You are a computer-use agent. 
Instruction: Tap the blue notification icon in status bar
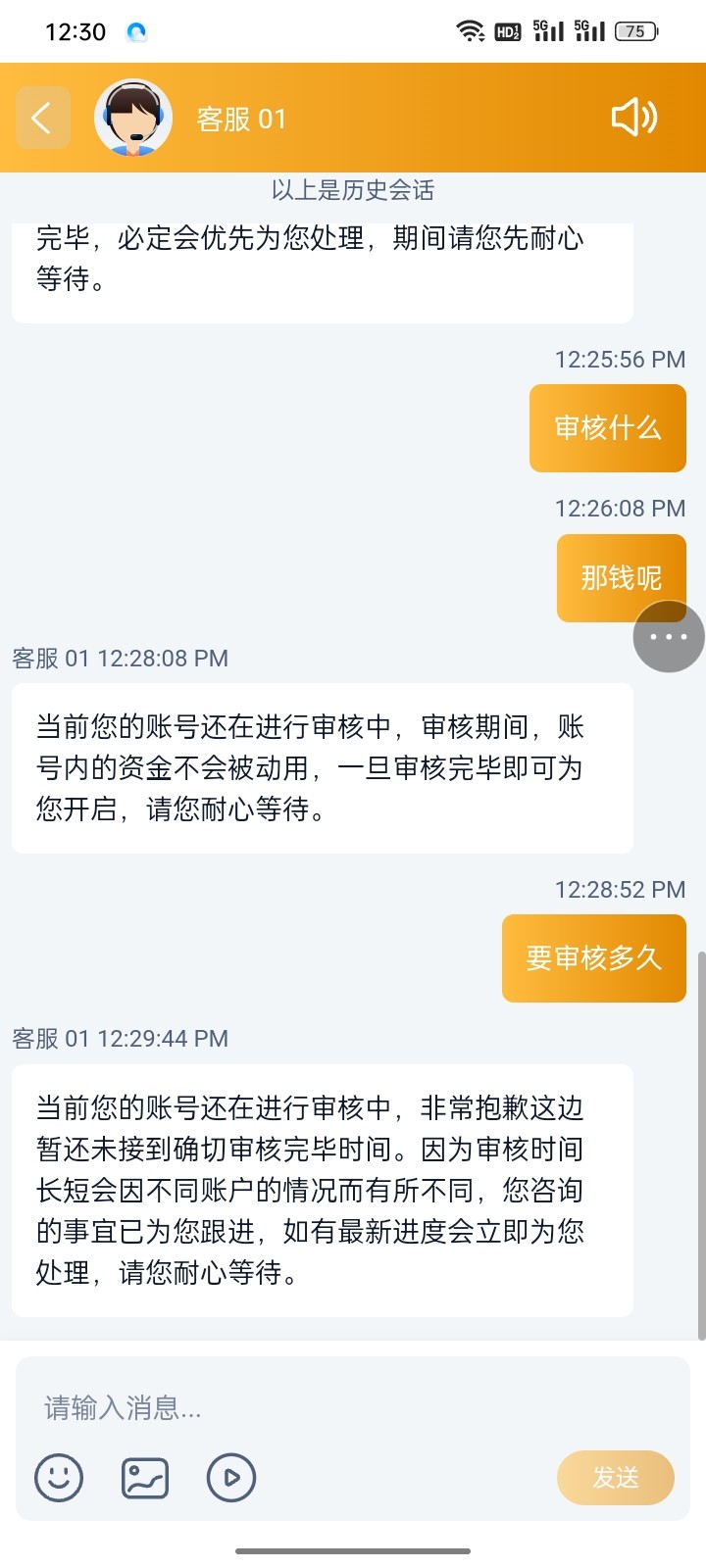[x=135, y=31]
